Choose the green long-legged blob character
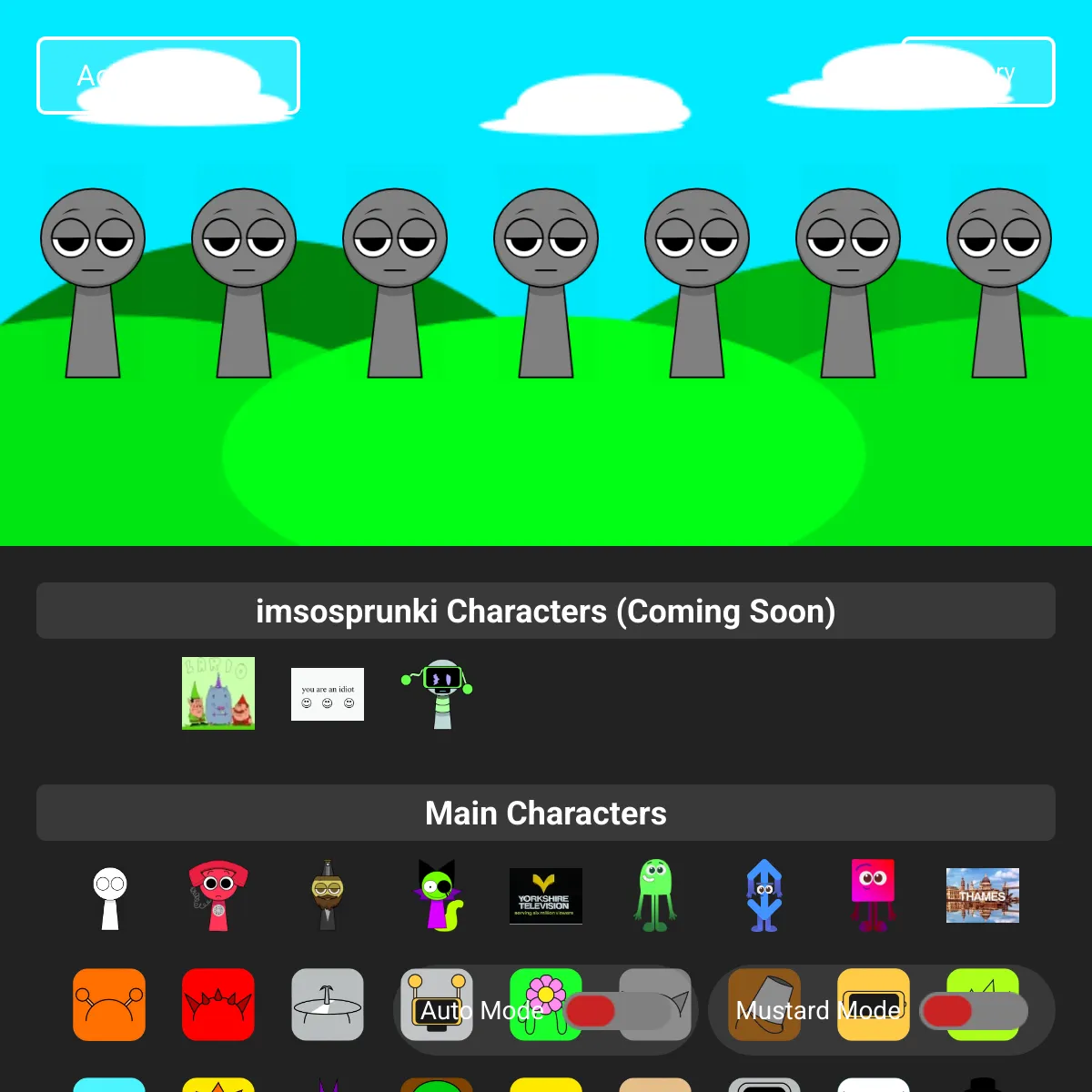The height and width of the screenshot is (1092, 1092). [655, 895]
